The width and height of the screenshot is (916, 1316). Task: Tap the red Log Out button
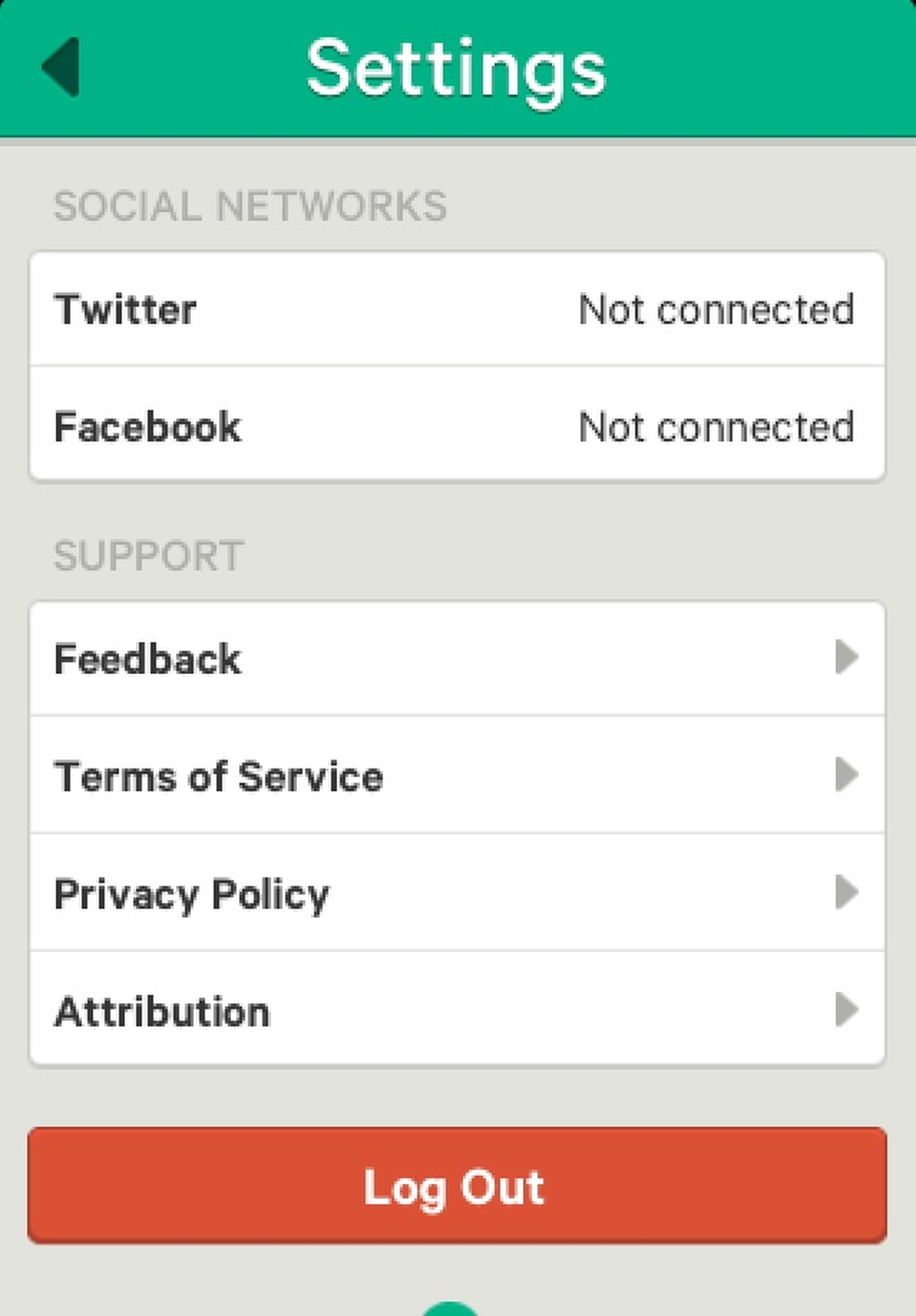click(x=456, y=1186)
